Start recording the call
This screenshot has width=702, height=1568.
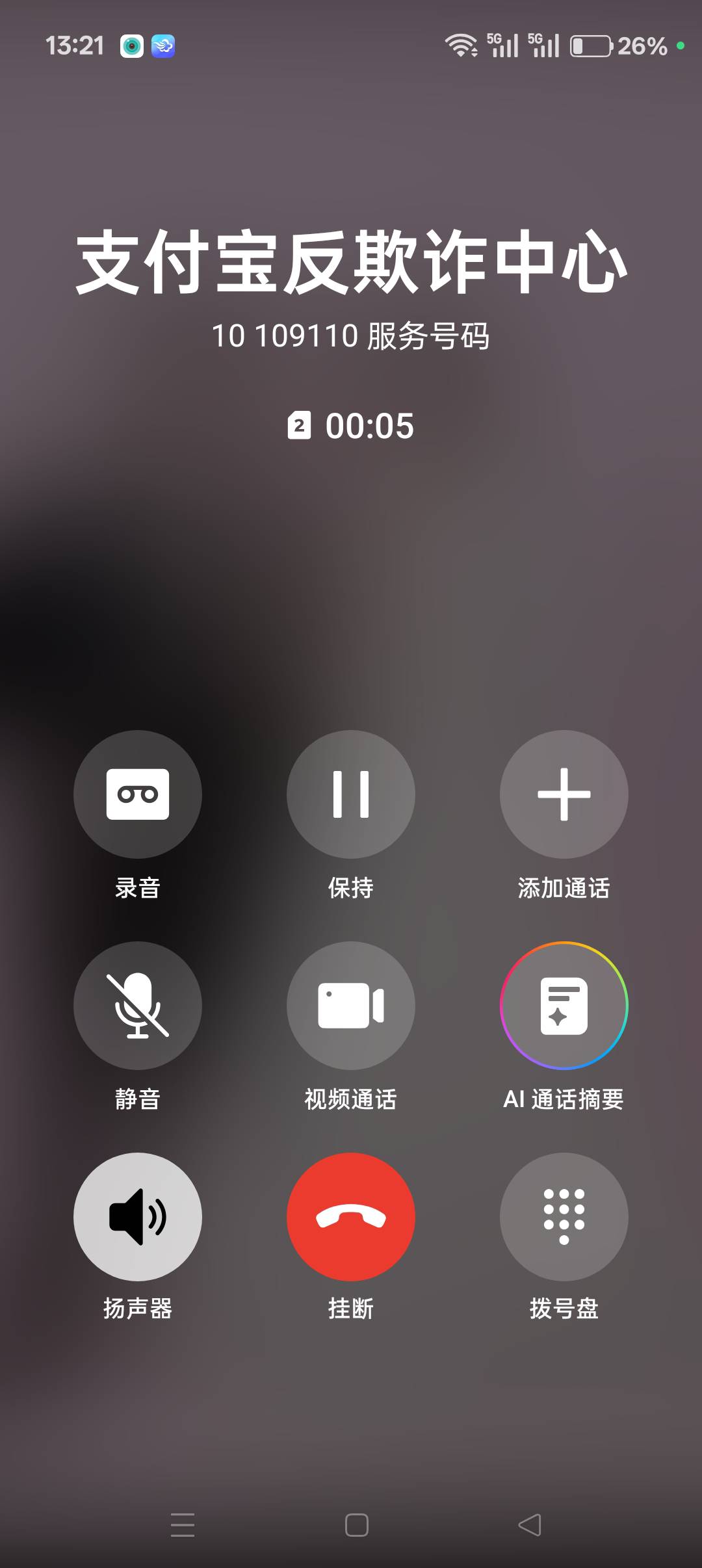click(138, 794)
